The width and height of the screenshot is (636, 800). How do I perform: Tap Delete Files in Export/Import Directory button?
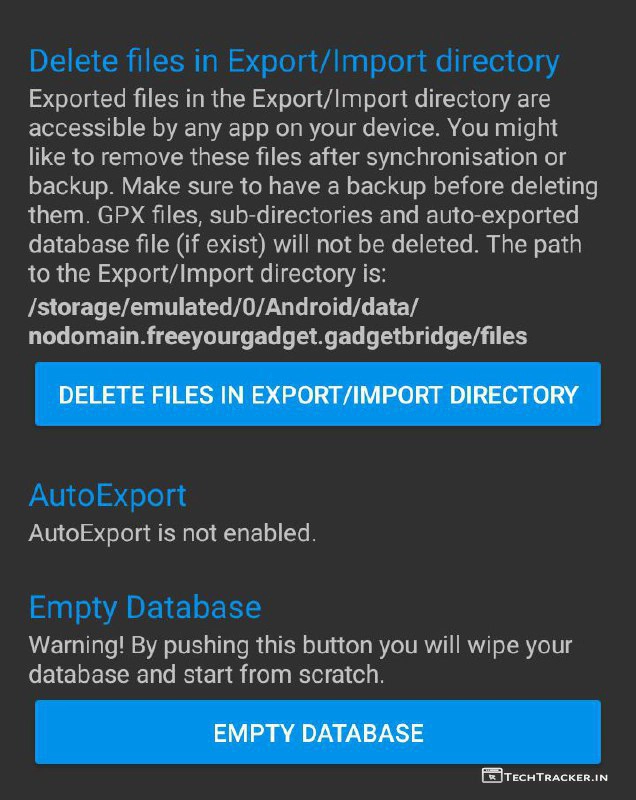point(318,394)
